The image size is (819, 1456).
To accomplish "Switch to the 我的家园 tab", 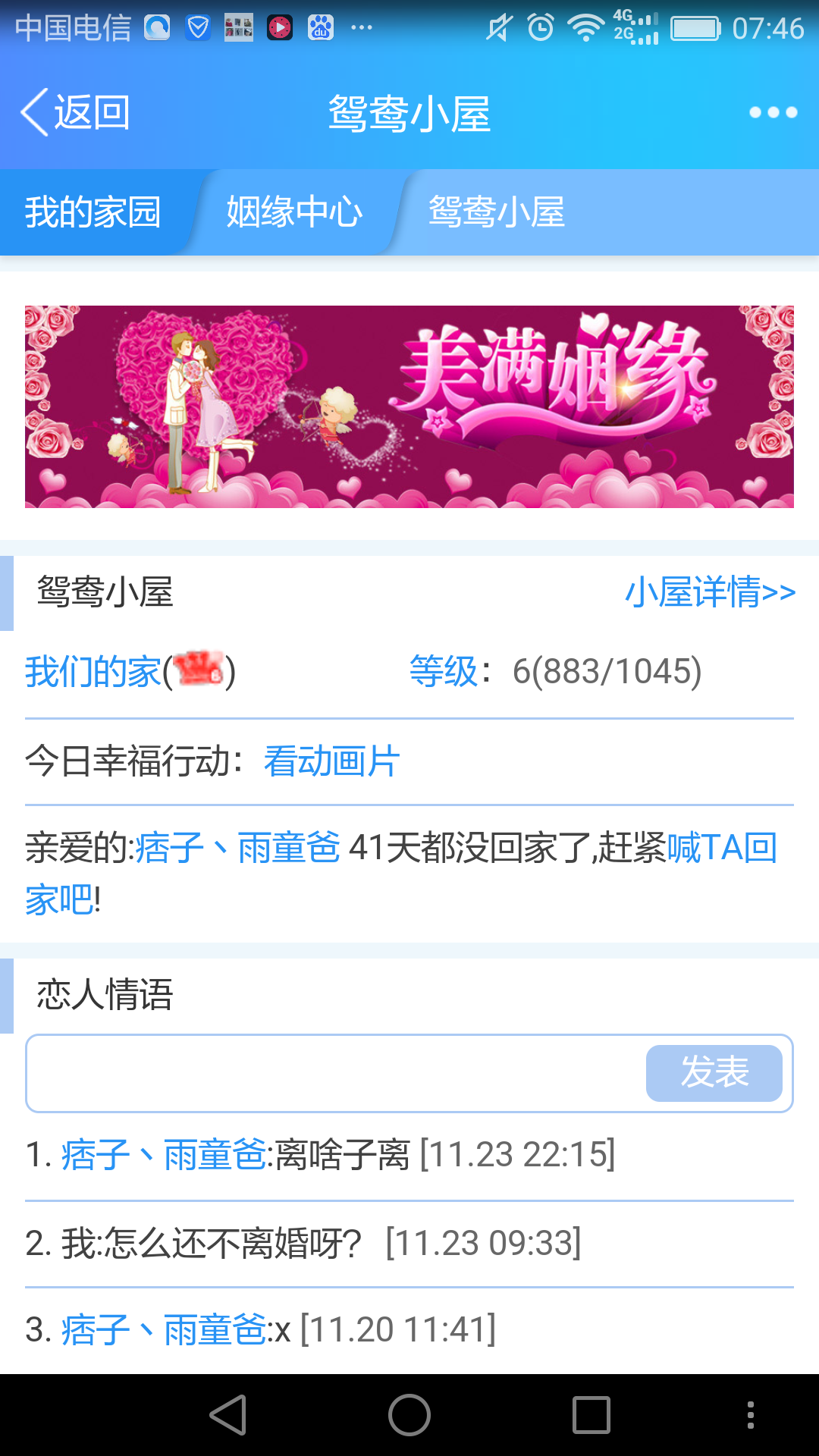I will [x=93, y=212].
